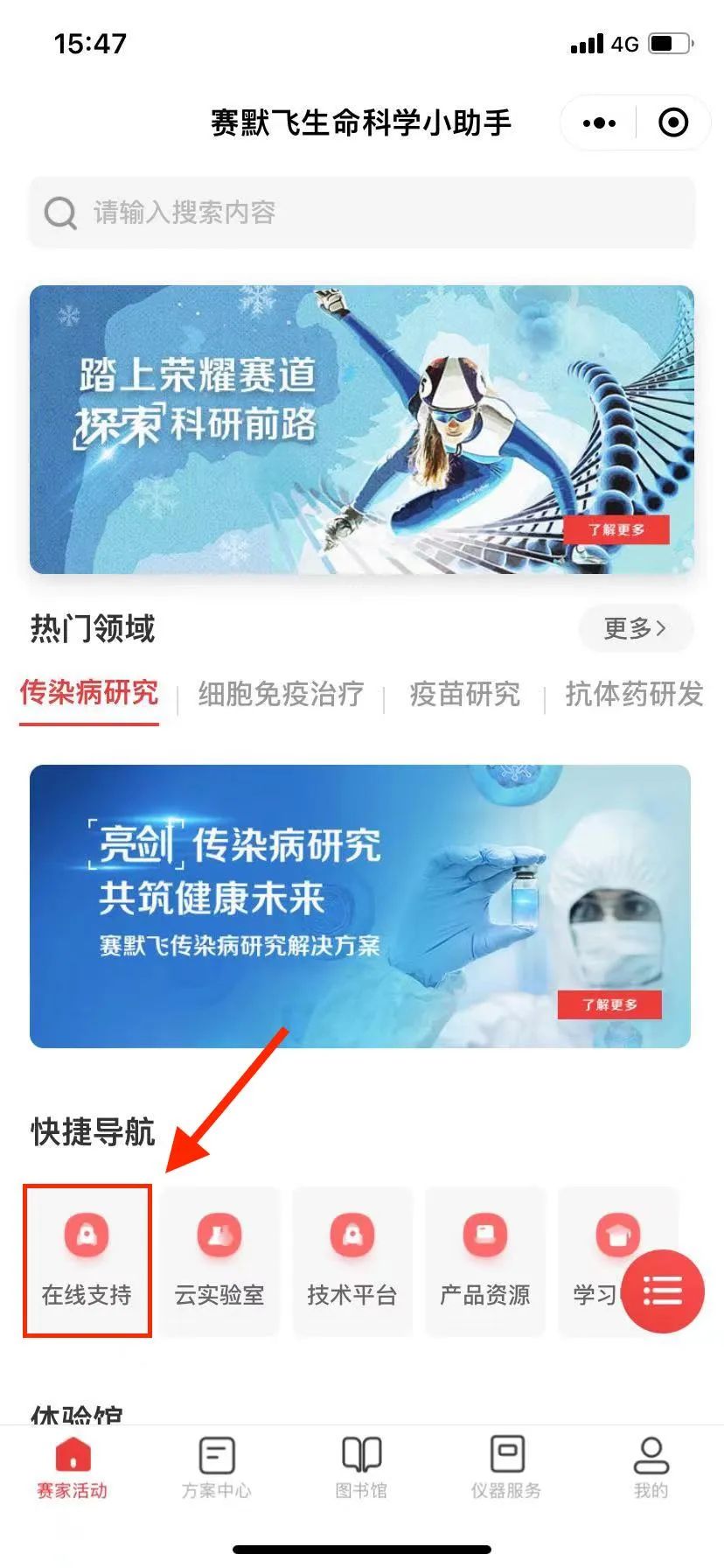Image resolution: width=724 pixels, height=1568 pixels.
Task: Switch to 细胞免疫治疗 tab
Action: point(281,695)
